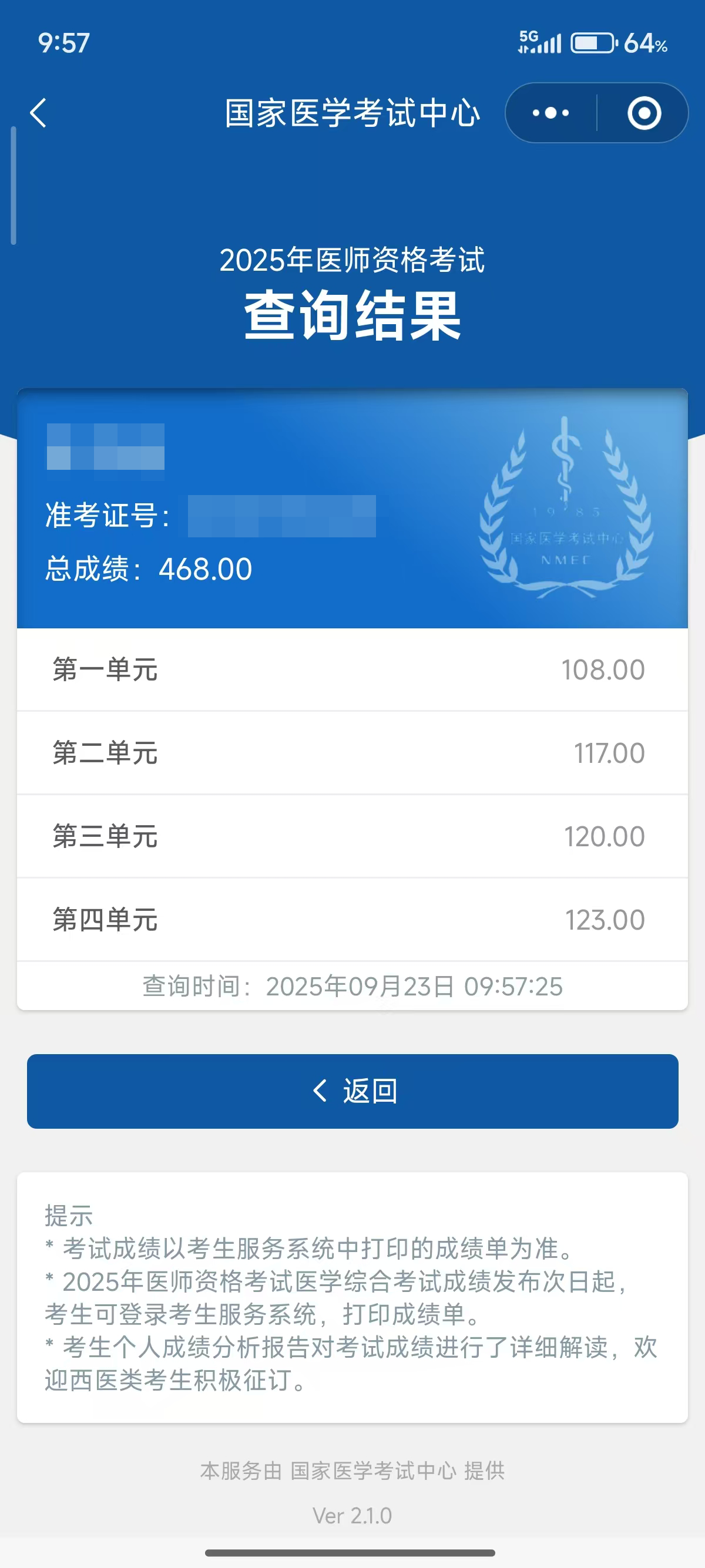Tap the 返回 button
This screenshot has height=1568, width=705.
click(352, 1091)
